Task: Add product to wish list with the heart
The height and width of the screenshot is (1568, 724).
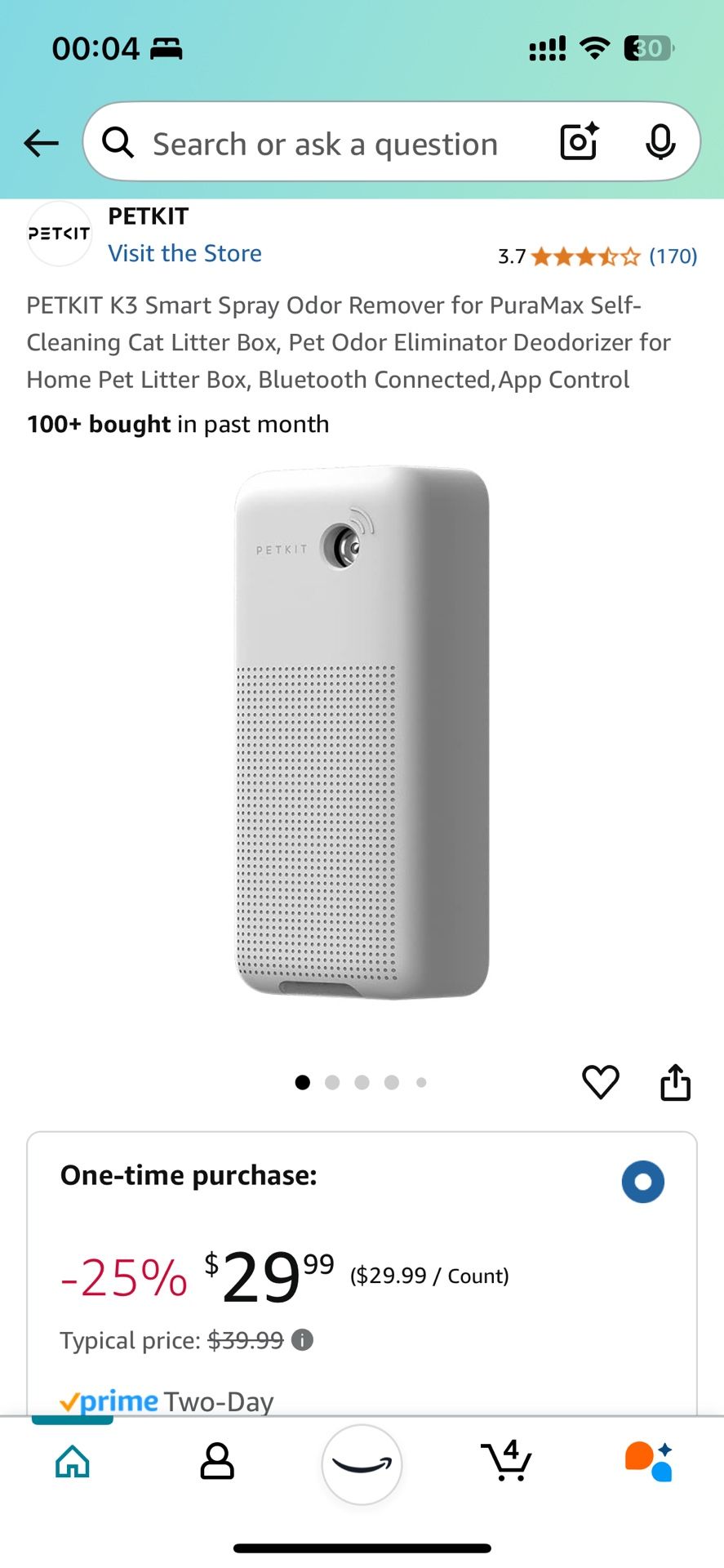Action: (601, 1083)
